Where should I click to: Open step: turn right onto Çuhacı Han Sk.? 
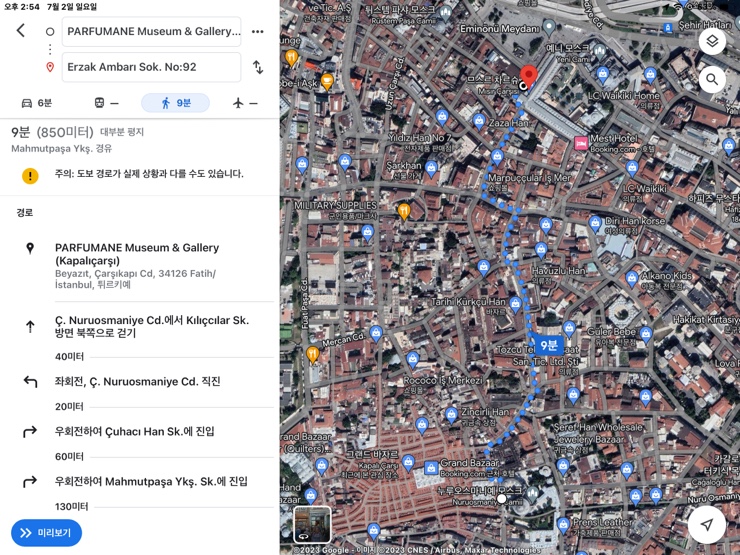click(x=135, y=431)
